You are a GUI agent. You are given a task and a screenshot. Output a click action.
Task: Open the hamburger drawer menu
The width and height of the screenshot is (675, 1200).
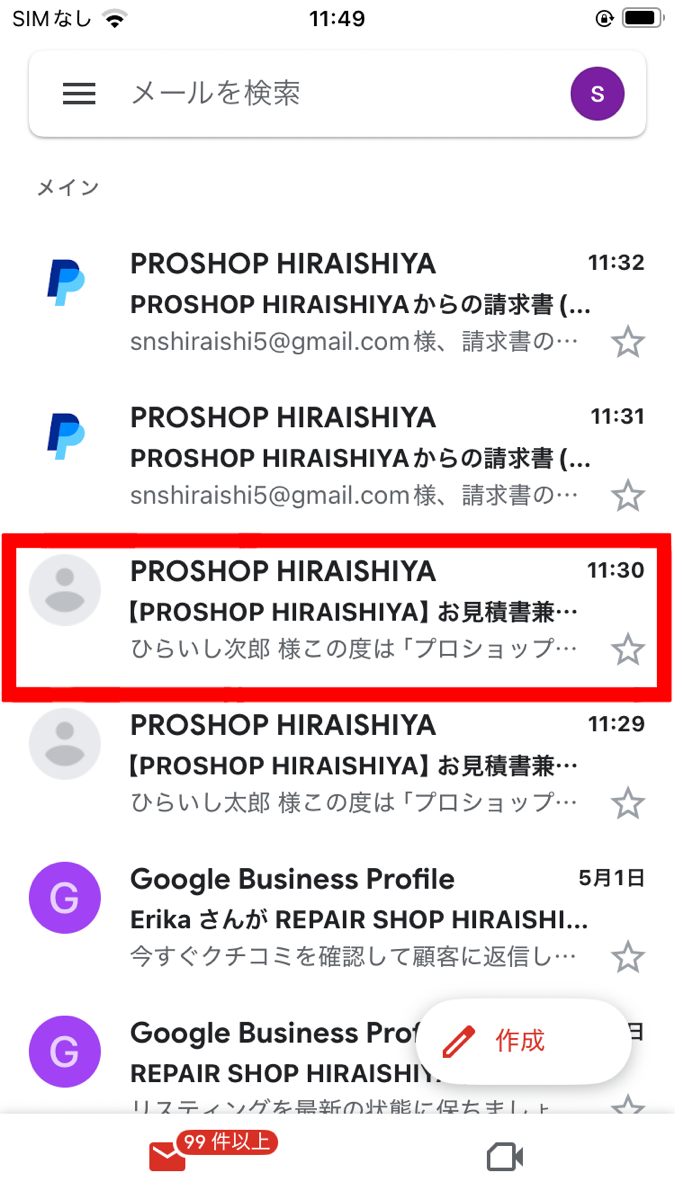pos(79,94)
